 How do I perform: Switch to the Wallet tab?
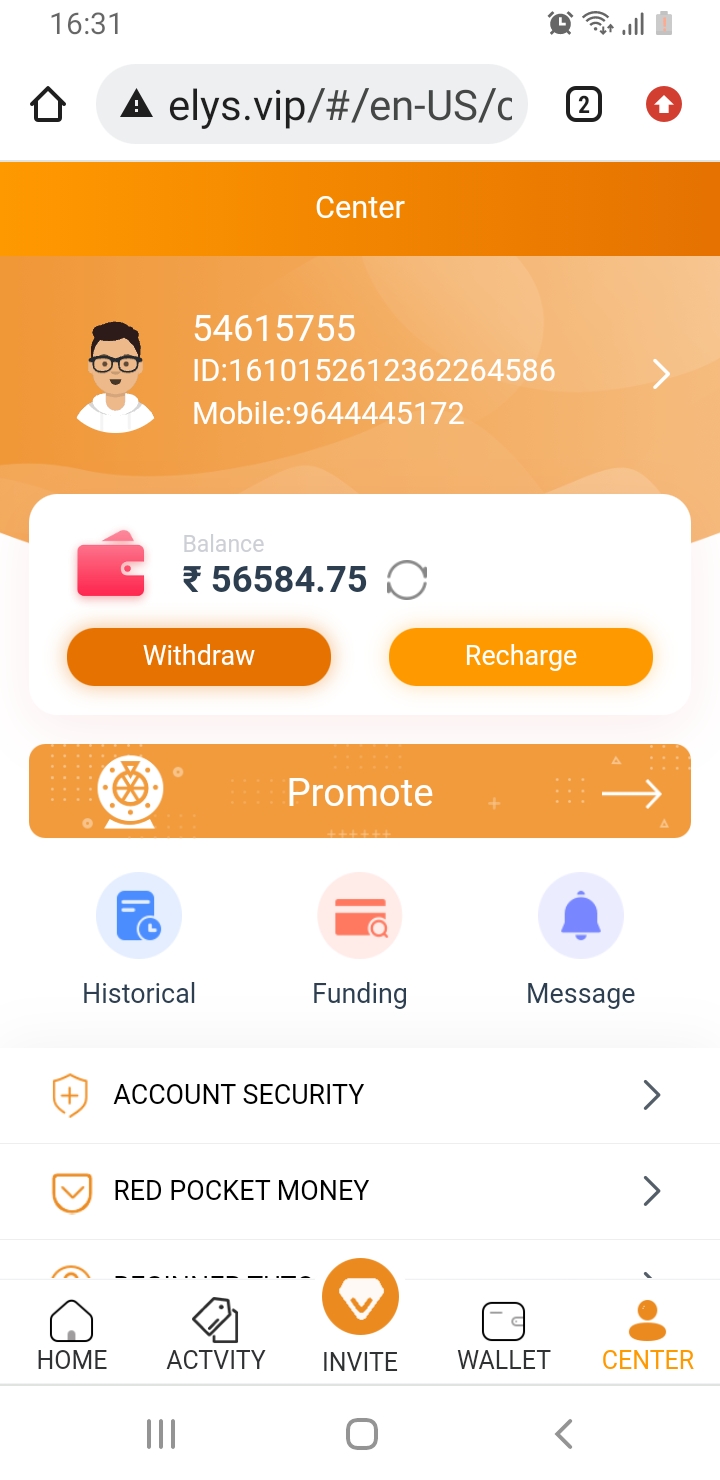tap(504, 1335)
